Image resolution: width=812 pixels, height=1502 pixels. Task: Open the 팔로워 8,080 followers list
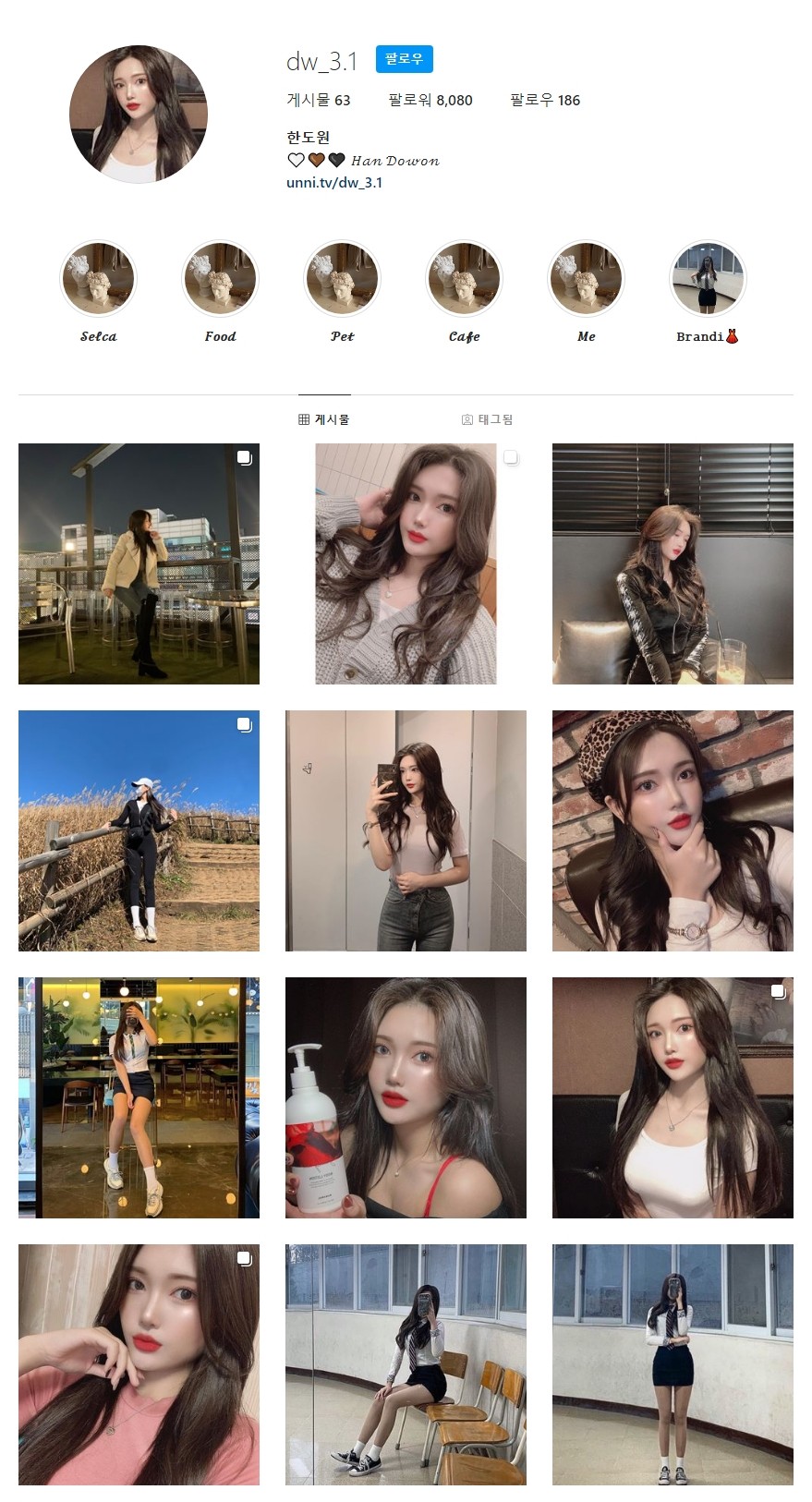[430, 101]
